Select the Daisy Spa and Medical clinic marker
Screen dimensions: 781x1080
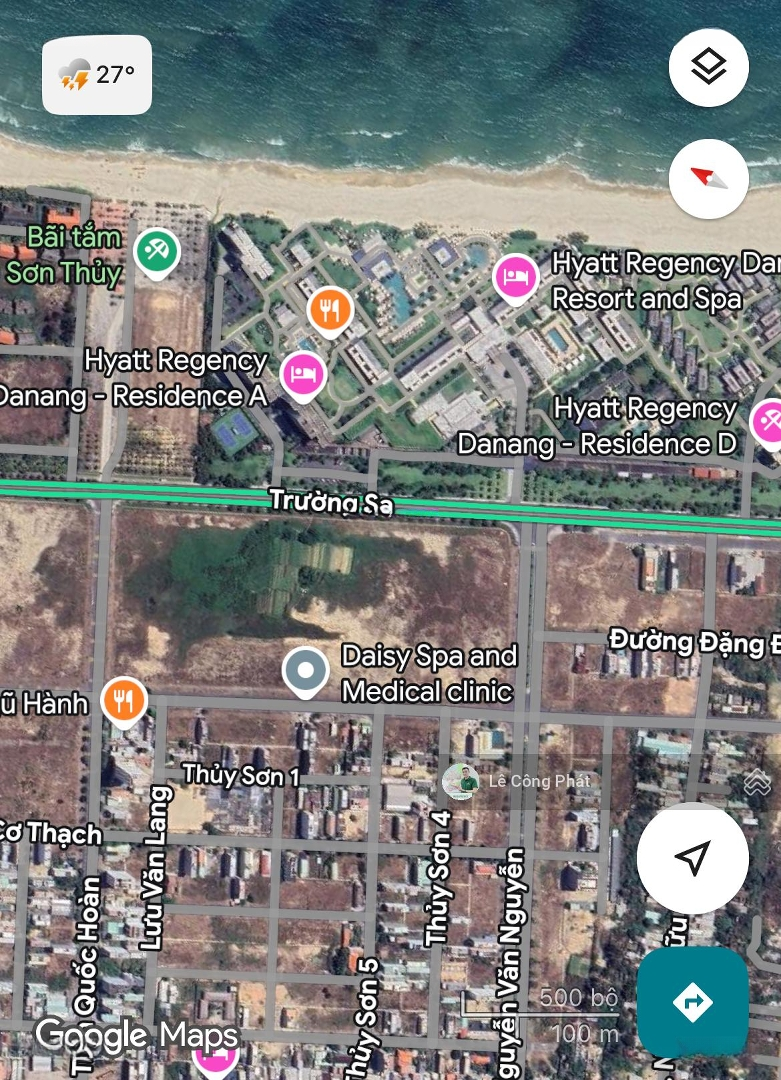[x=305, y=670]
